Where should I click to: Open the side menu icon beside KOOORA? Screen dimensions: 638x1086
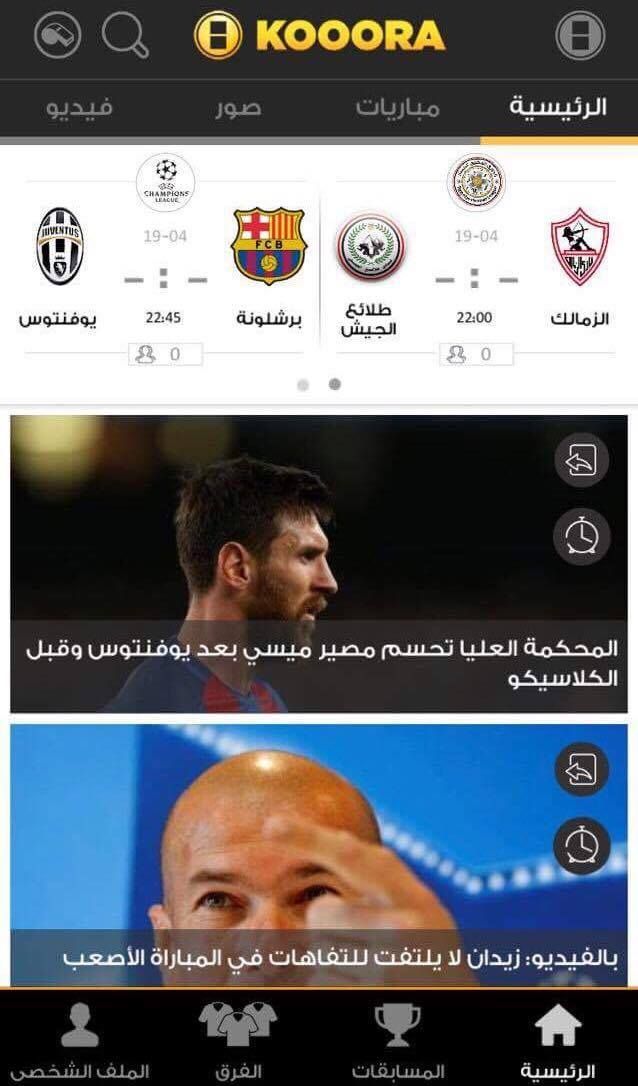(x=580, y=36)
